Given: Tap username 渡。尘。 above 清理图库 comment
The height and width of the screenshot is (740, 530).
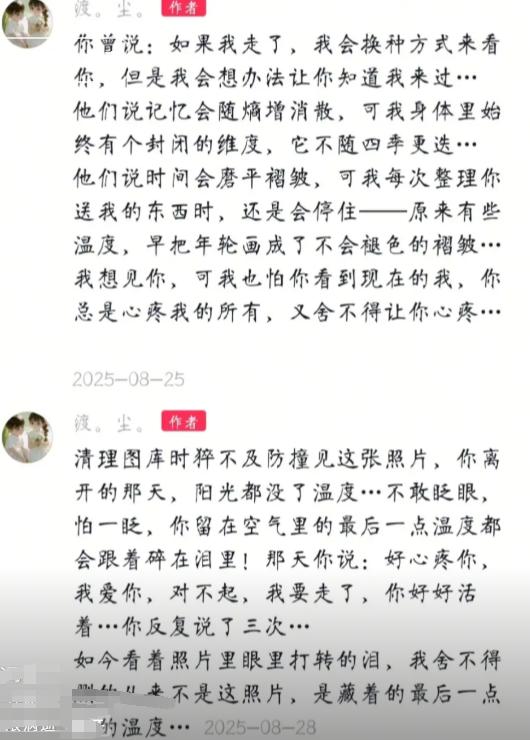Looking at the screenshot, I should click(x=109, y=422).
